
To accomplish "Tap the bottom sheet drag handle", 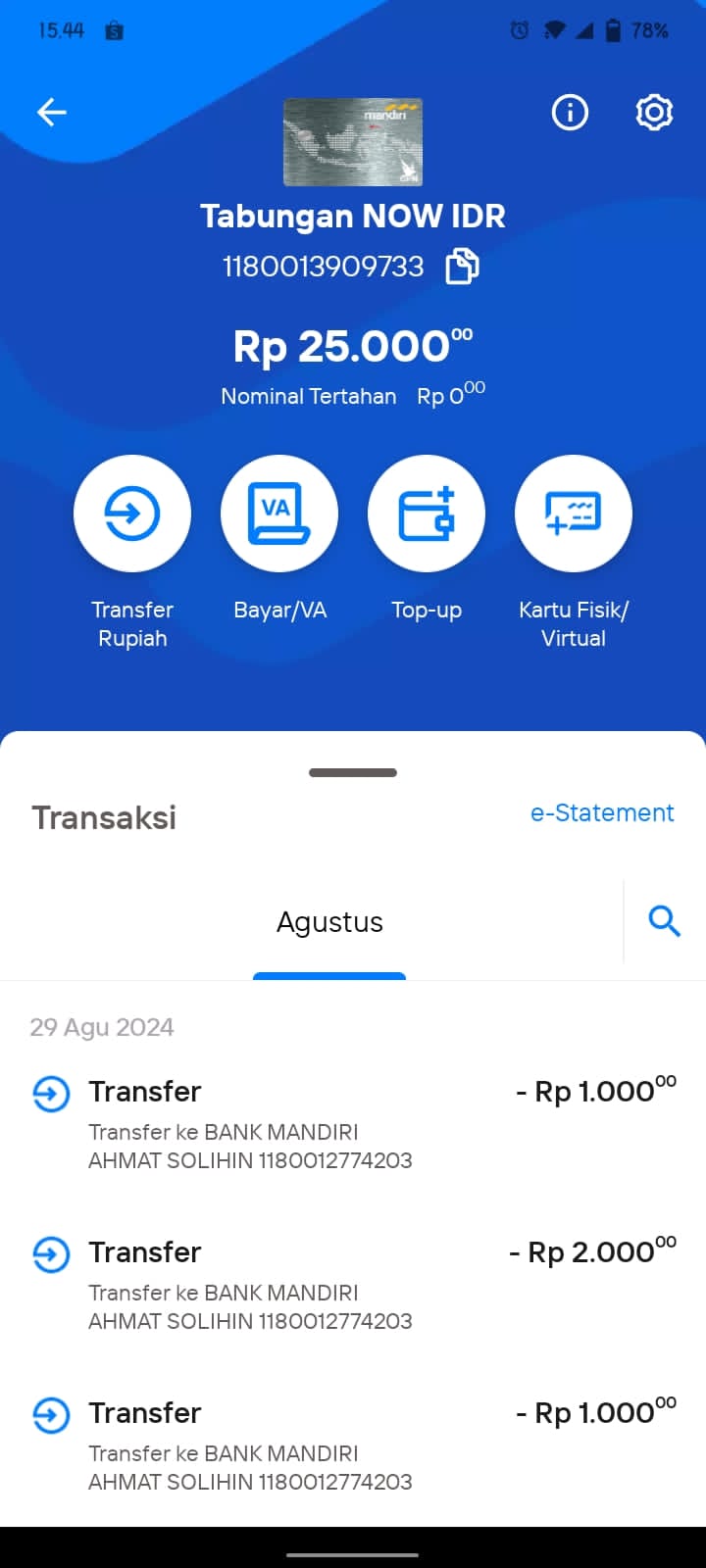I will tap(353, 772).
